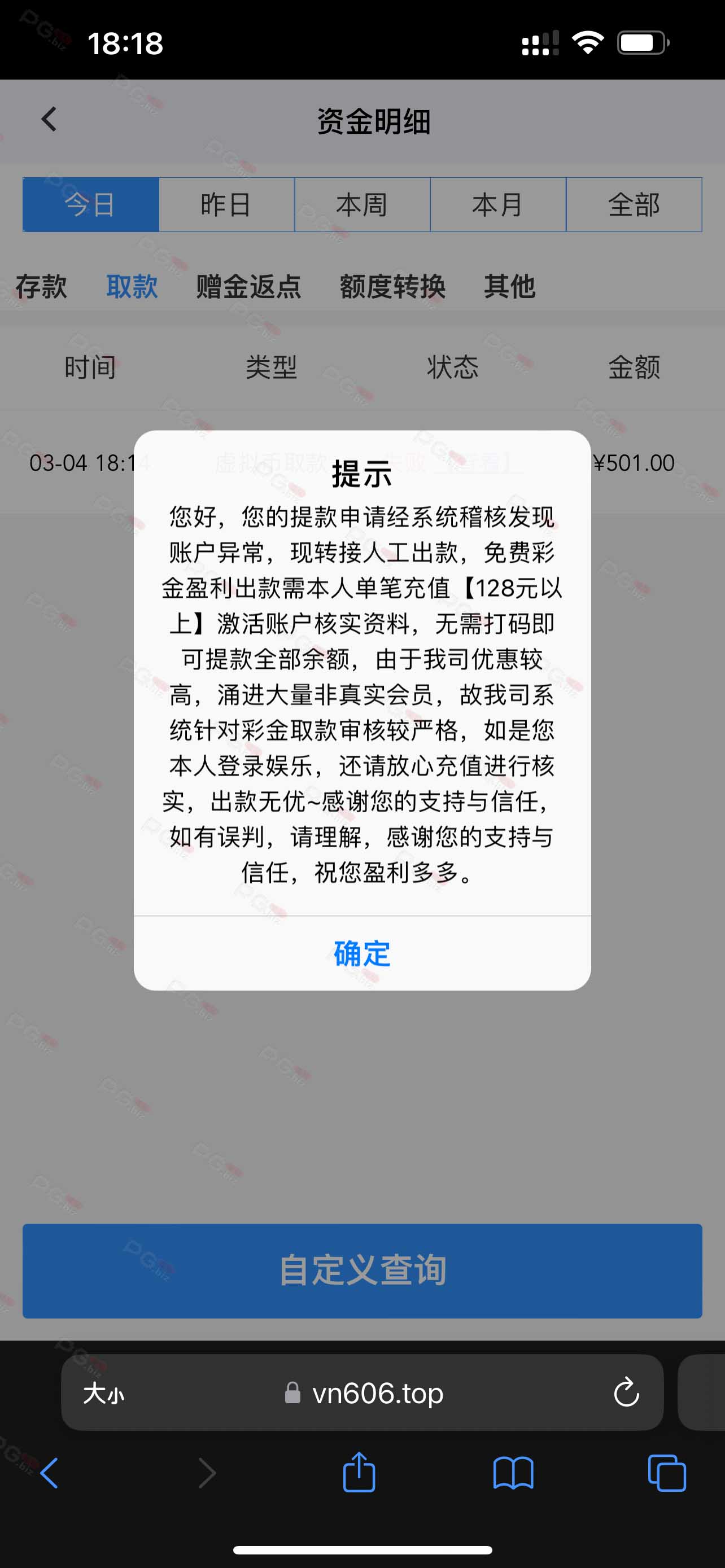
Task: Open the 赠金返点 tab
Action: tap(248, 286)
